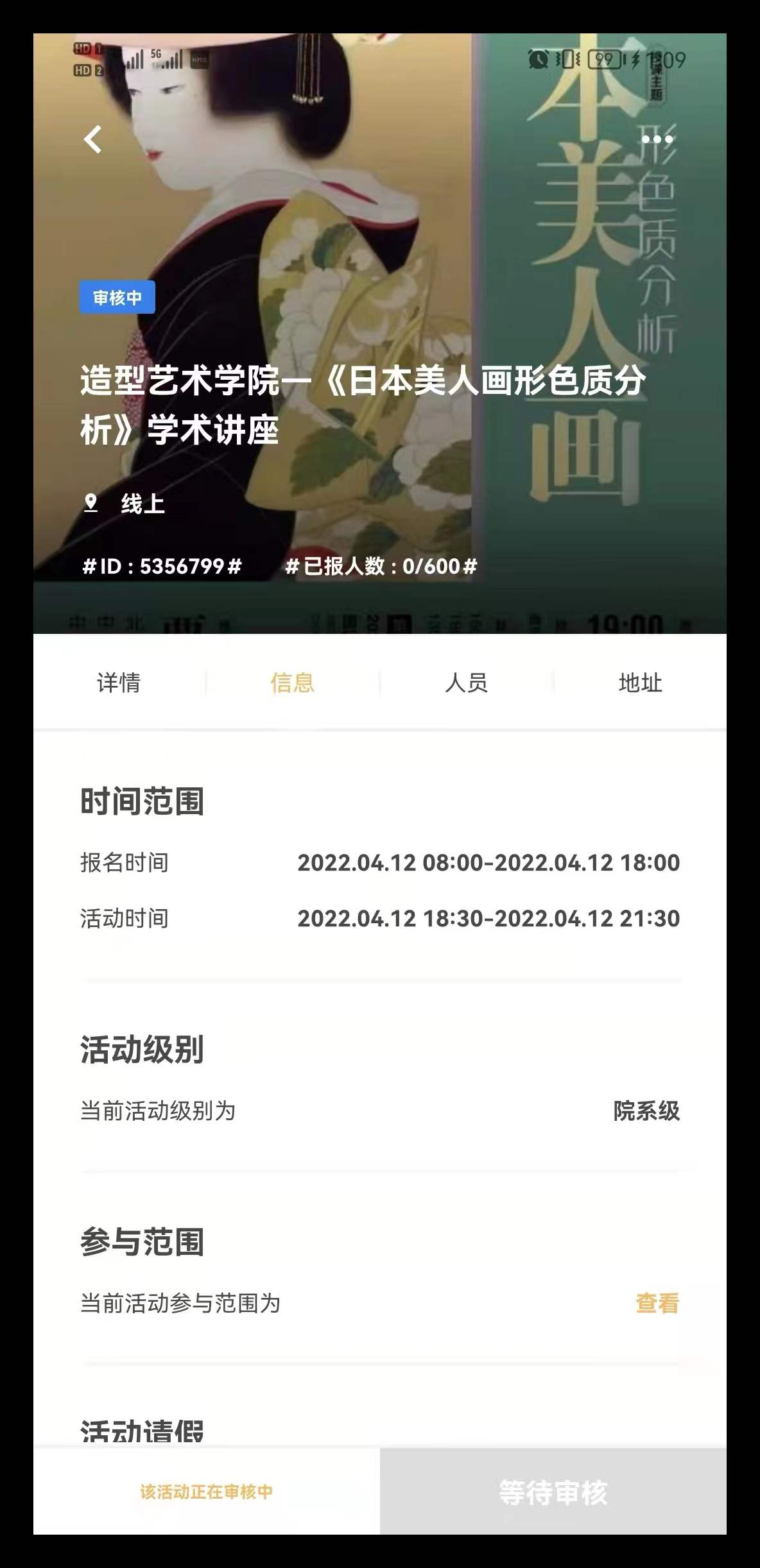Open the three-dot overflow menu

click(657, 139)
